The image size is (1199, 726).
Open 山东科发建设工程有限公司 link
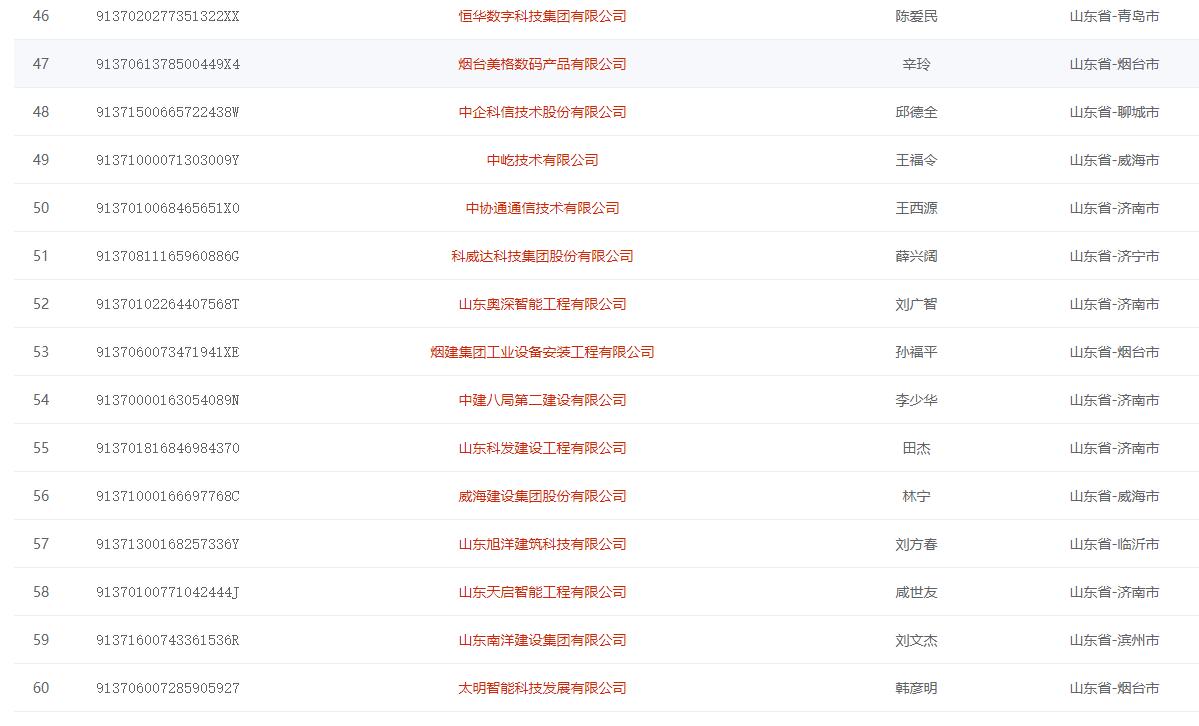coord(542,448)
